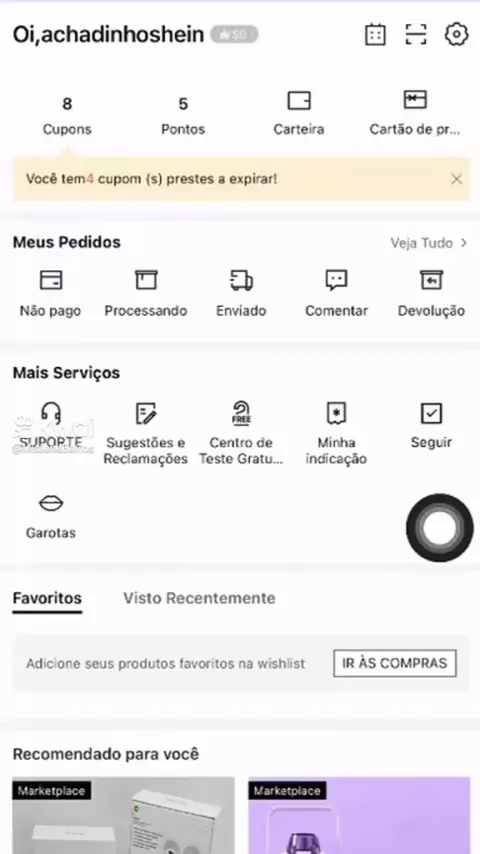This screenshot has width=480, height=854.
Task: Tap IR ÀS COMPRAS button
Action: coord(395,663)
